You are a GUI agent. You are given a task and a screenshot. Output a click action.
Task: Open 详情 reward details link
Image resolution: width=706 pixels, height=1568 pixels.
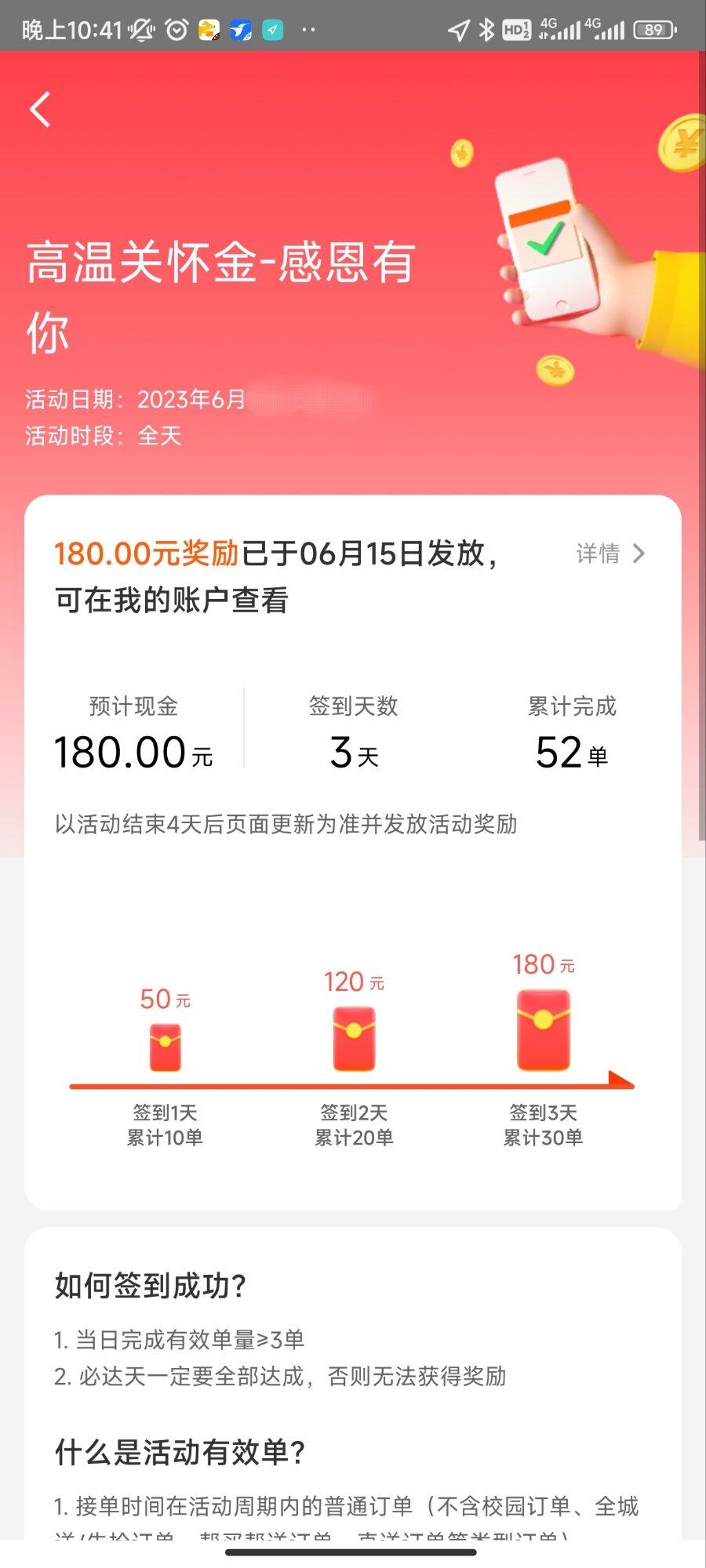pos(610,554)
